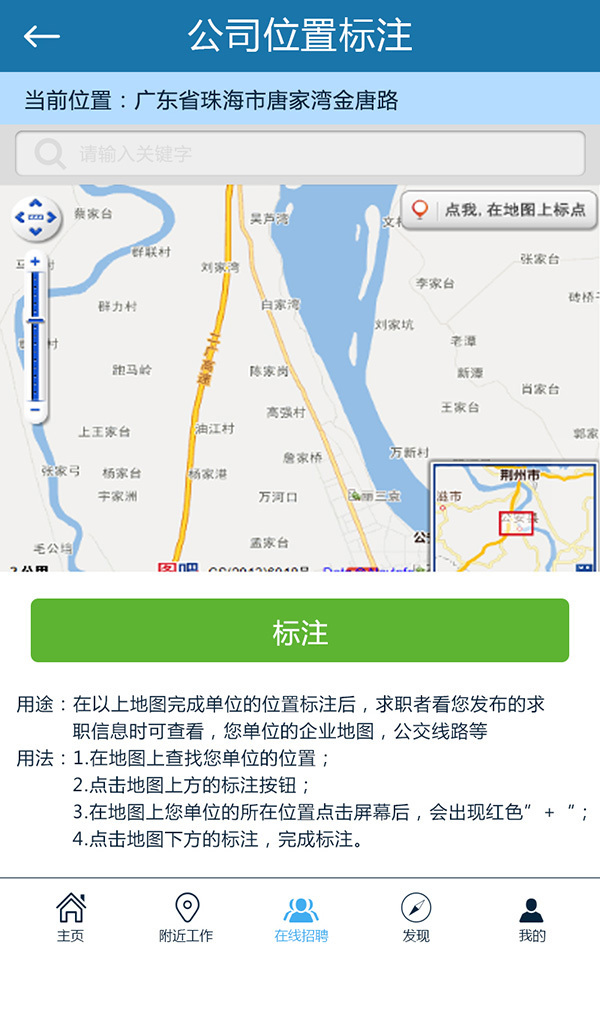Tap the '点我,在地图上标点' button
This screenshot has width=600, height=1024.
coord(499,210)
